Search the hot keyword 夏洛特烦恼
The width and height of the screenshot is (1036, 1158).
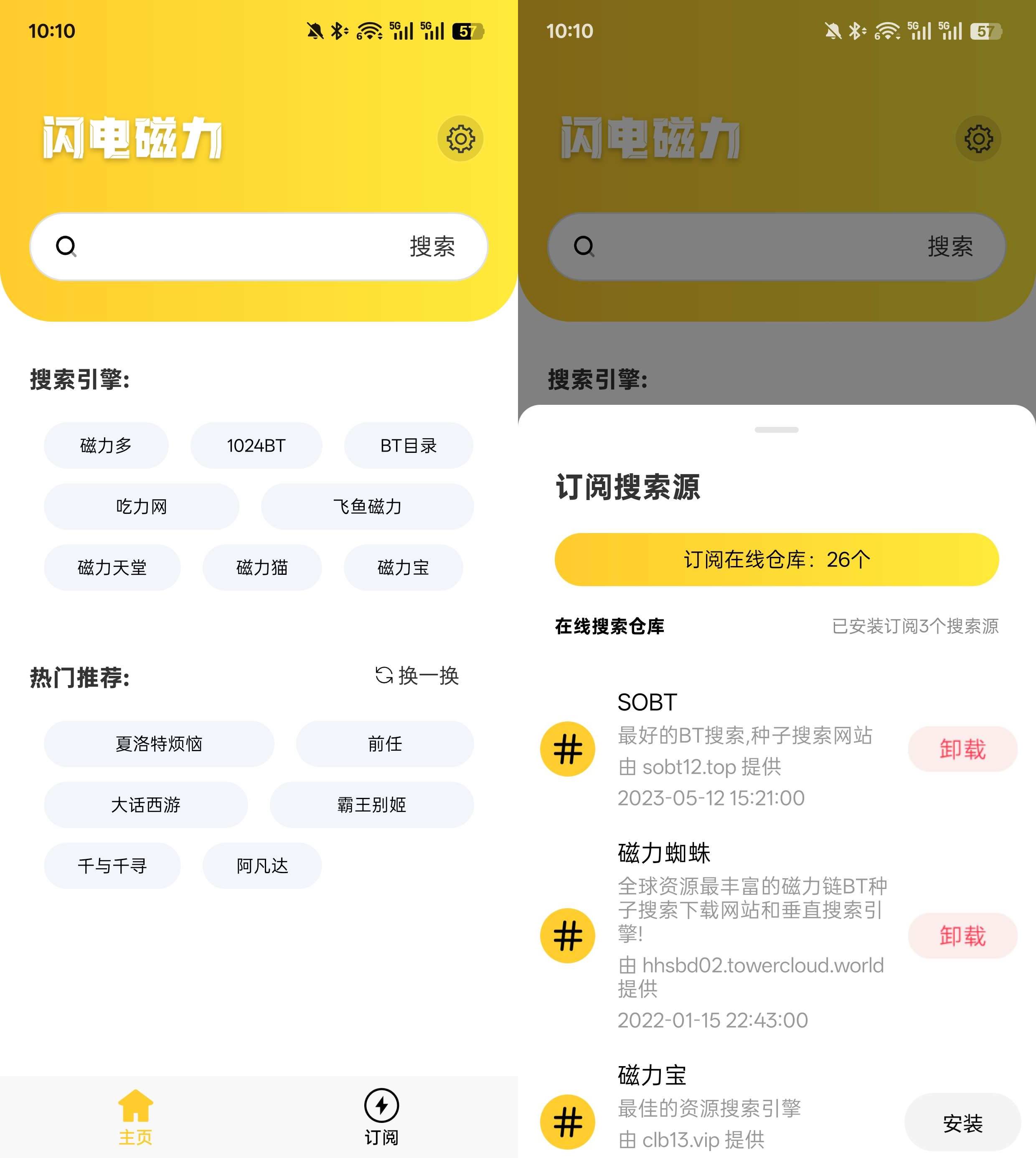[159, 744]
